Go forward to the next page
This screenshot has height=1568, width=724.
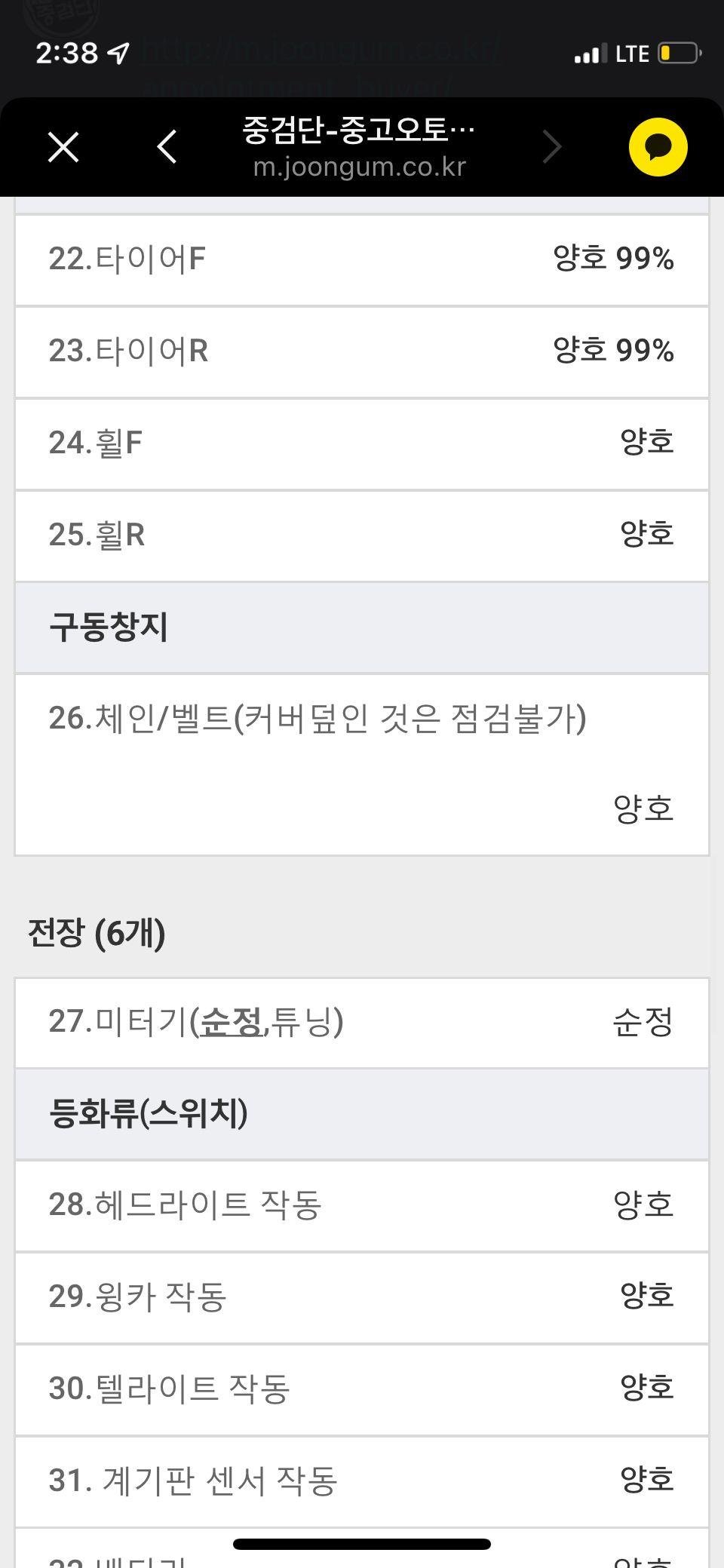point(552,146)
